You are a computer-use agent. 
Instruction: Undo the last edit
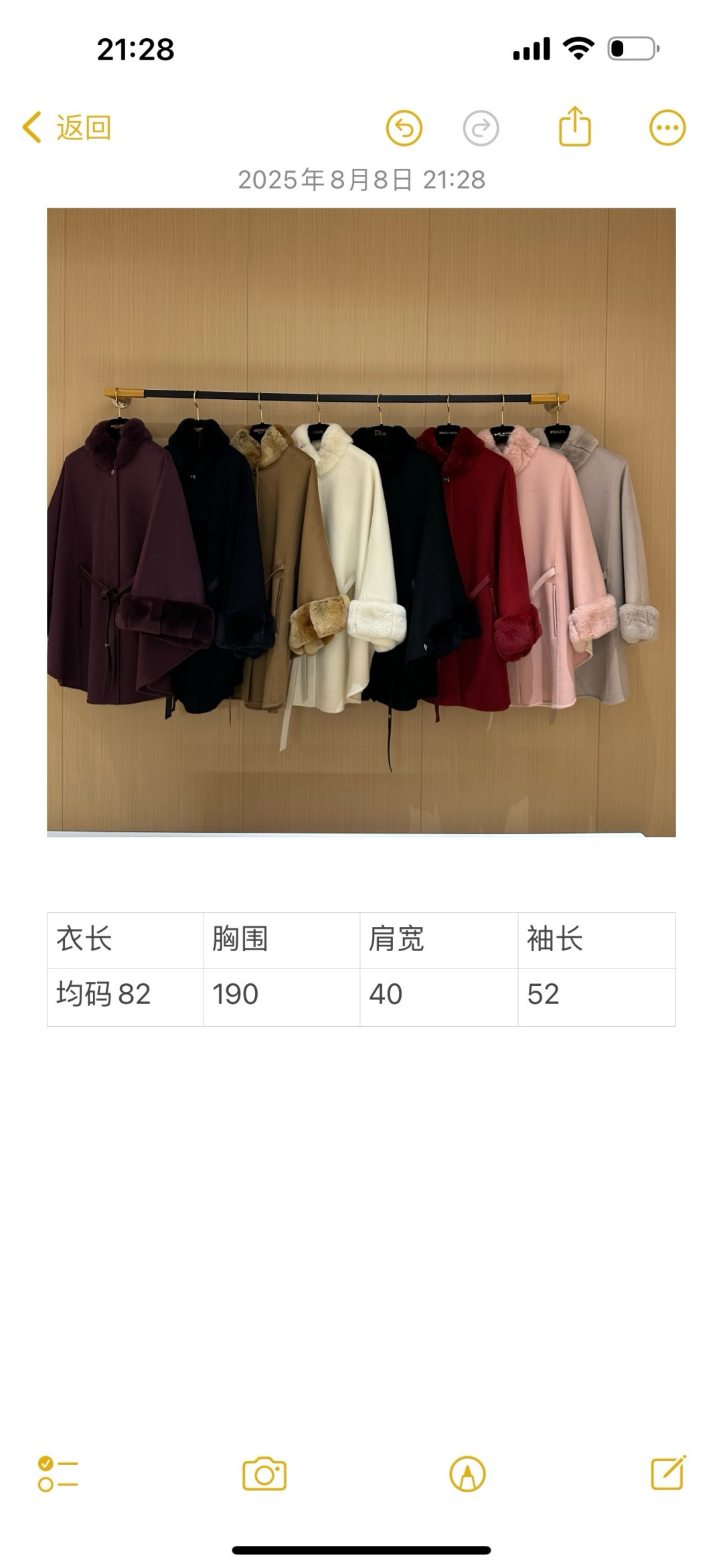(404, 128)
